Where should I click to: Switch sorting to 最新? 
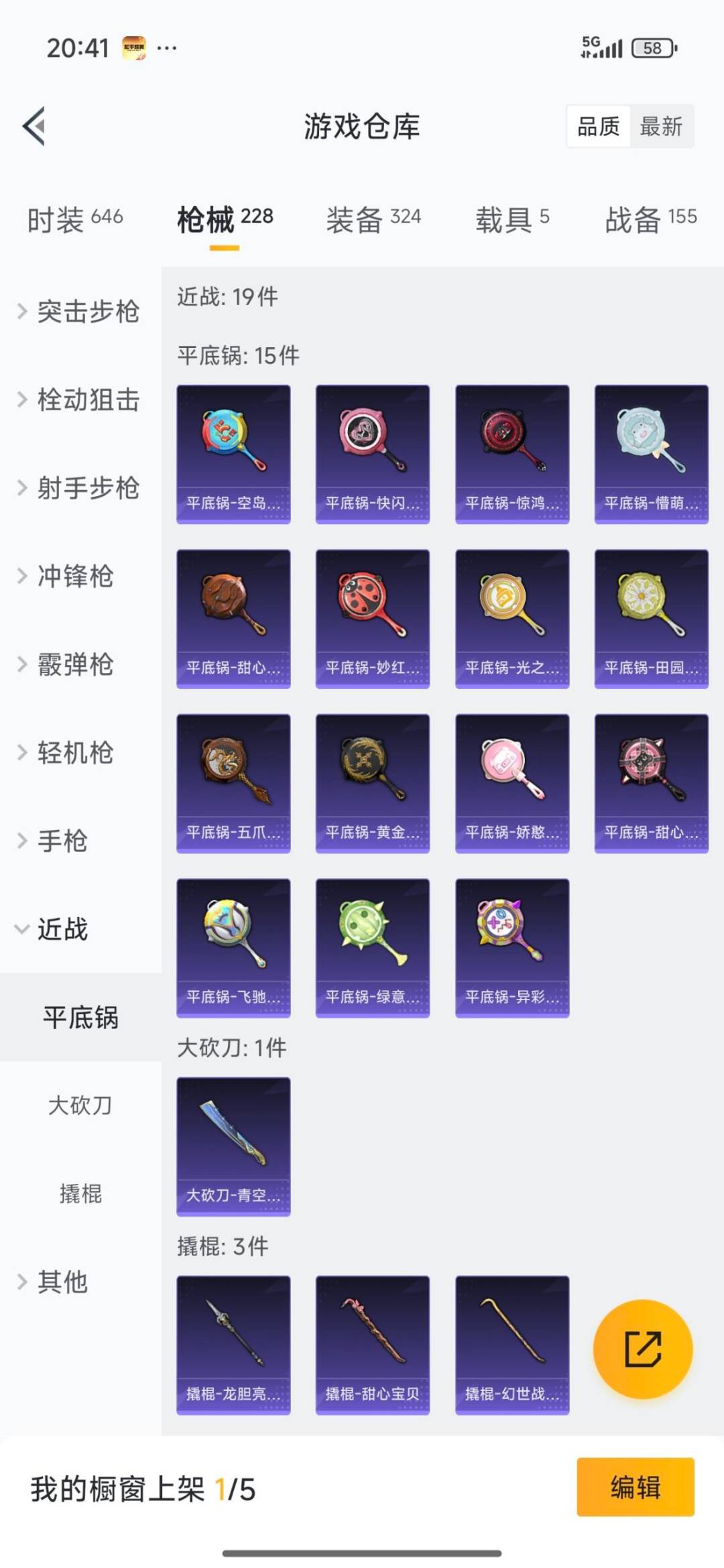(660, 127)
